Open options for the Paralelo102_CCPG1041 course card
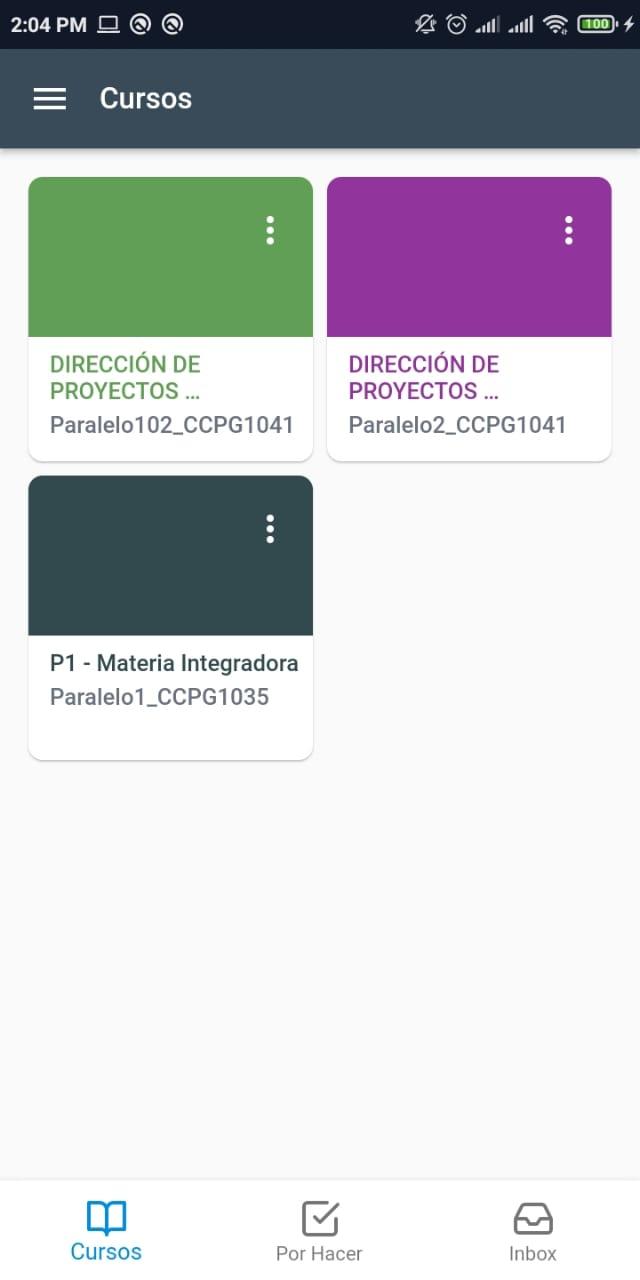Viewport: 640px width, 1280px height. point(270,231)
